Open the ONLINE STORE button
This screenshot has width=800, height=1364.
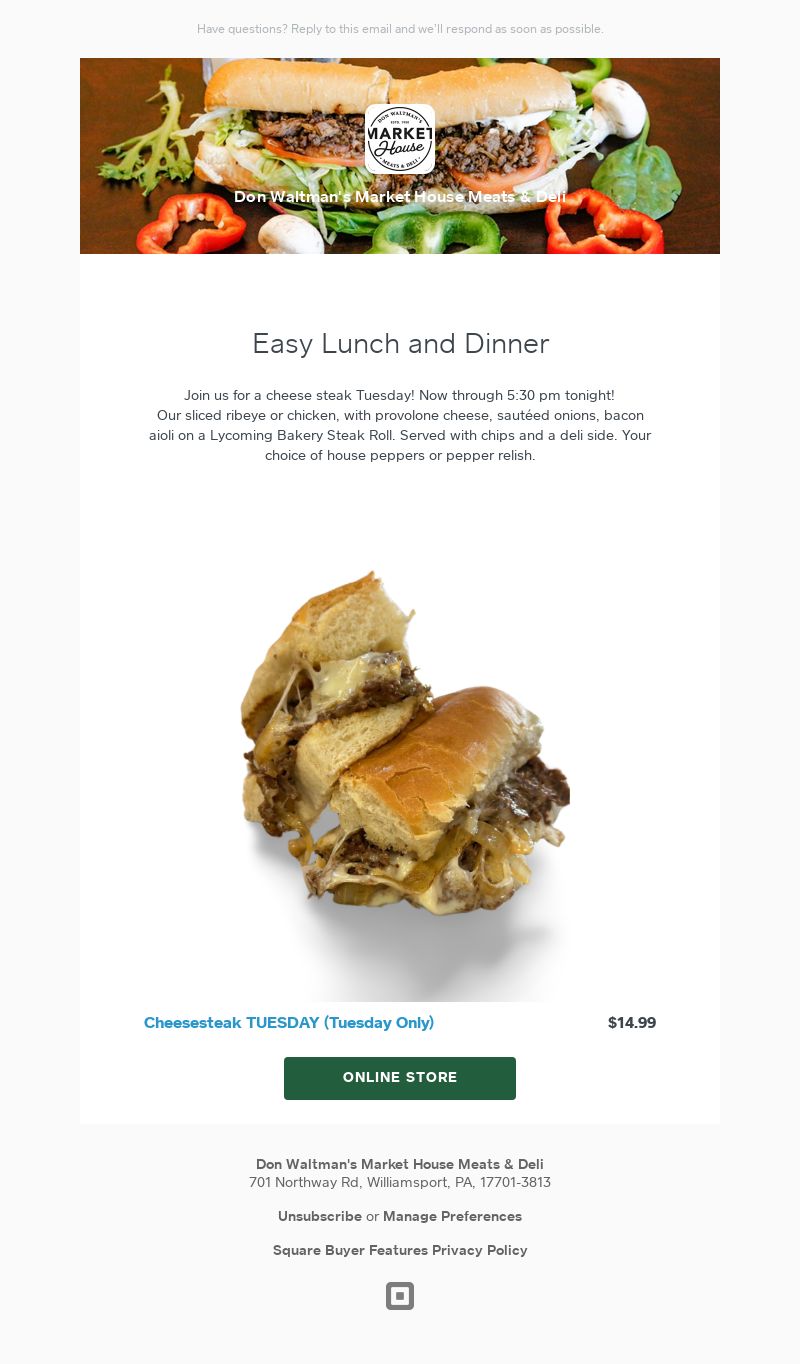400,1078
